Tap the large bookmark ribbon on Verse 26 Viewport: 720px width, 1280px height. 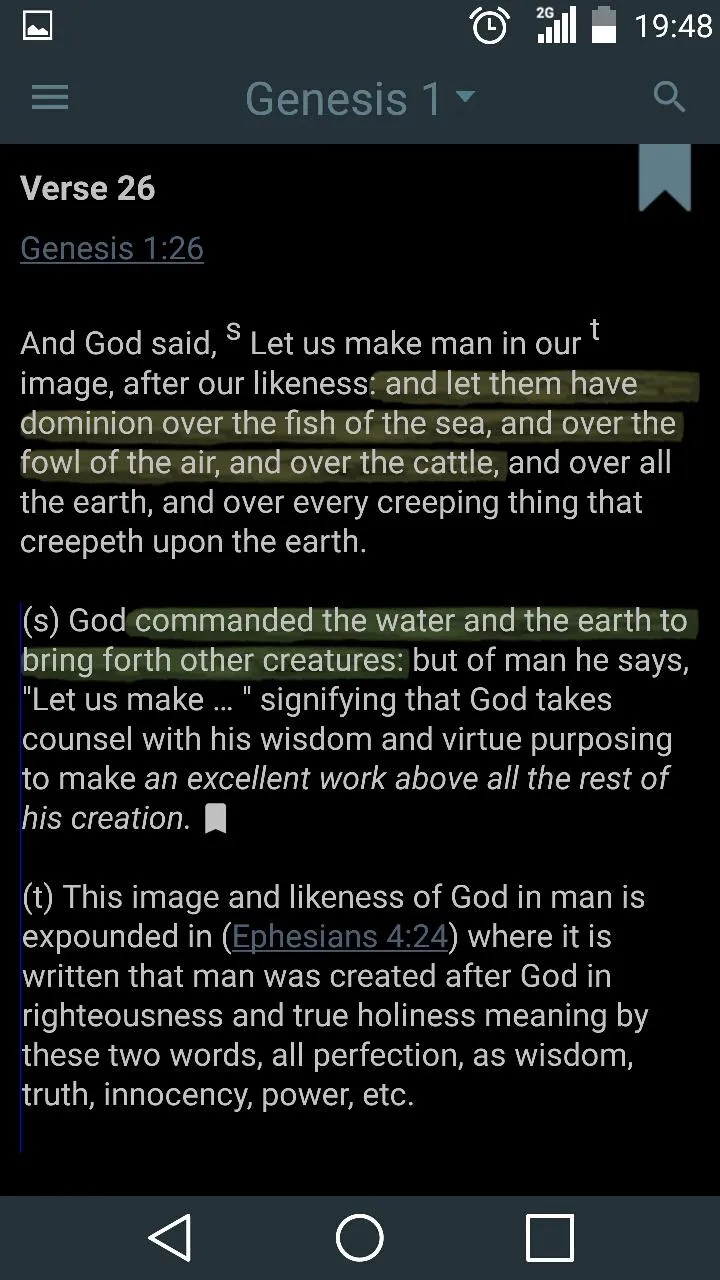(665, 177)
